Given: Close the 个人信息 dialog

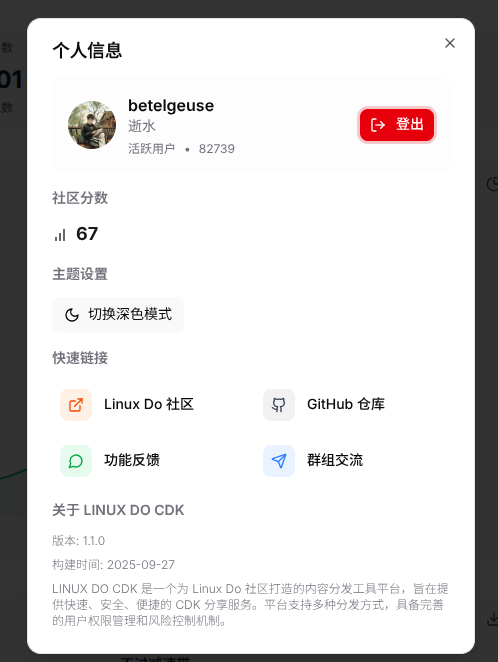Looking at the screenshot, I should [x=449, y=43].
